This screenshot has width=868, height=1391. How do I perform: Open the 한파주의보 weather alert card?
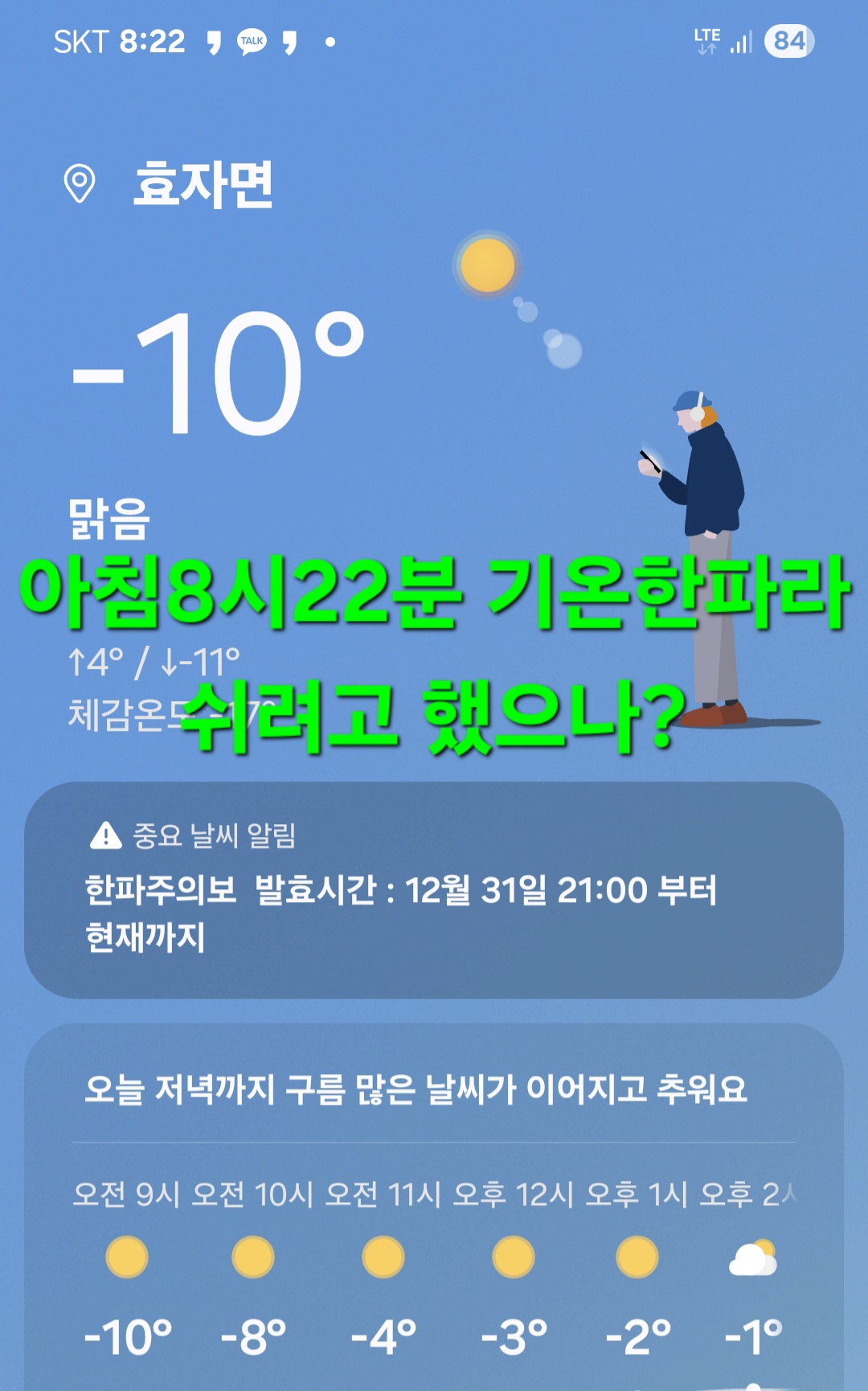[434, 890]
